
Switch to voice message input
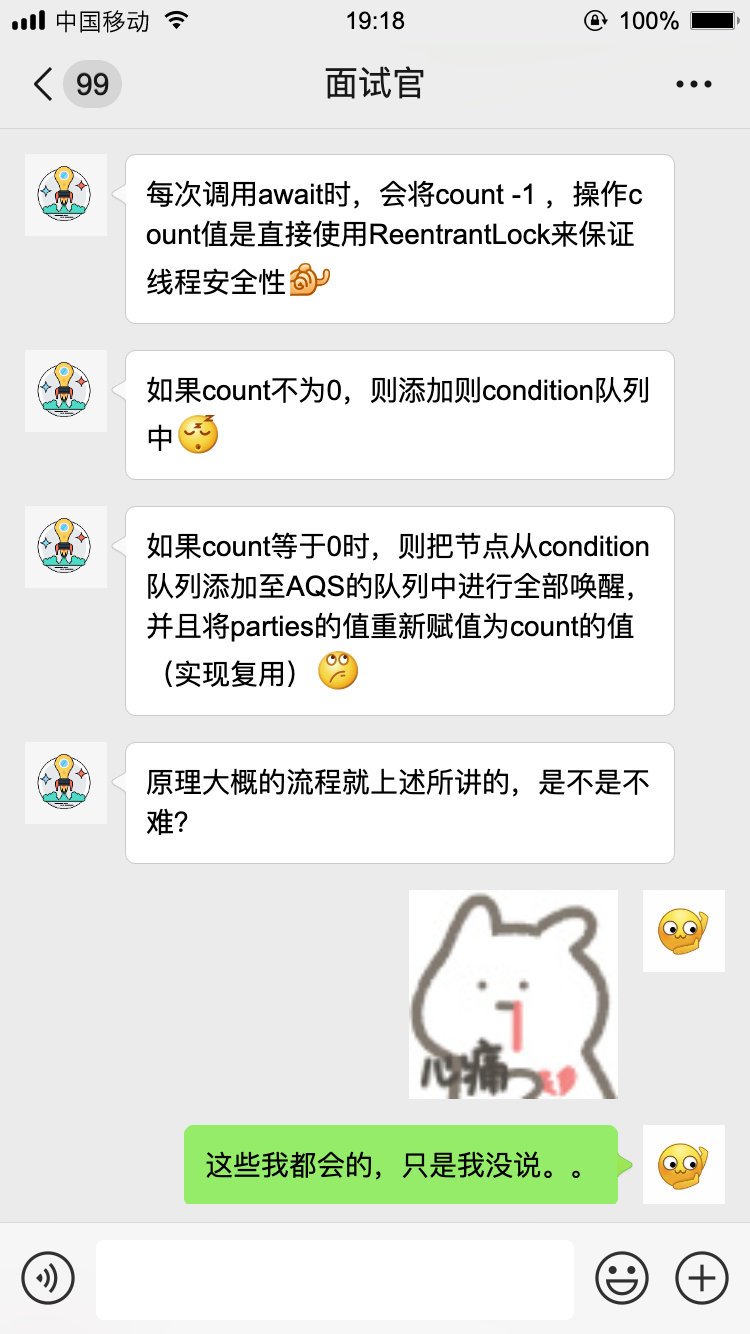coord(48,1278)
